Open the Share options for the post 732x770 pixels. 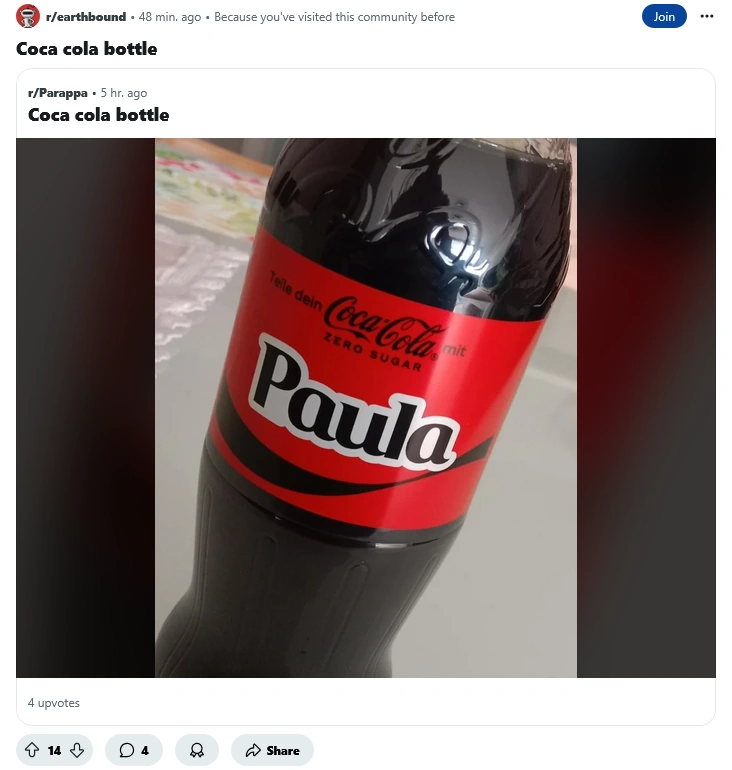(272, 750)
